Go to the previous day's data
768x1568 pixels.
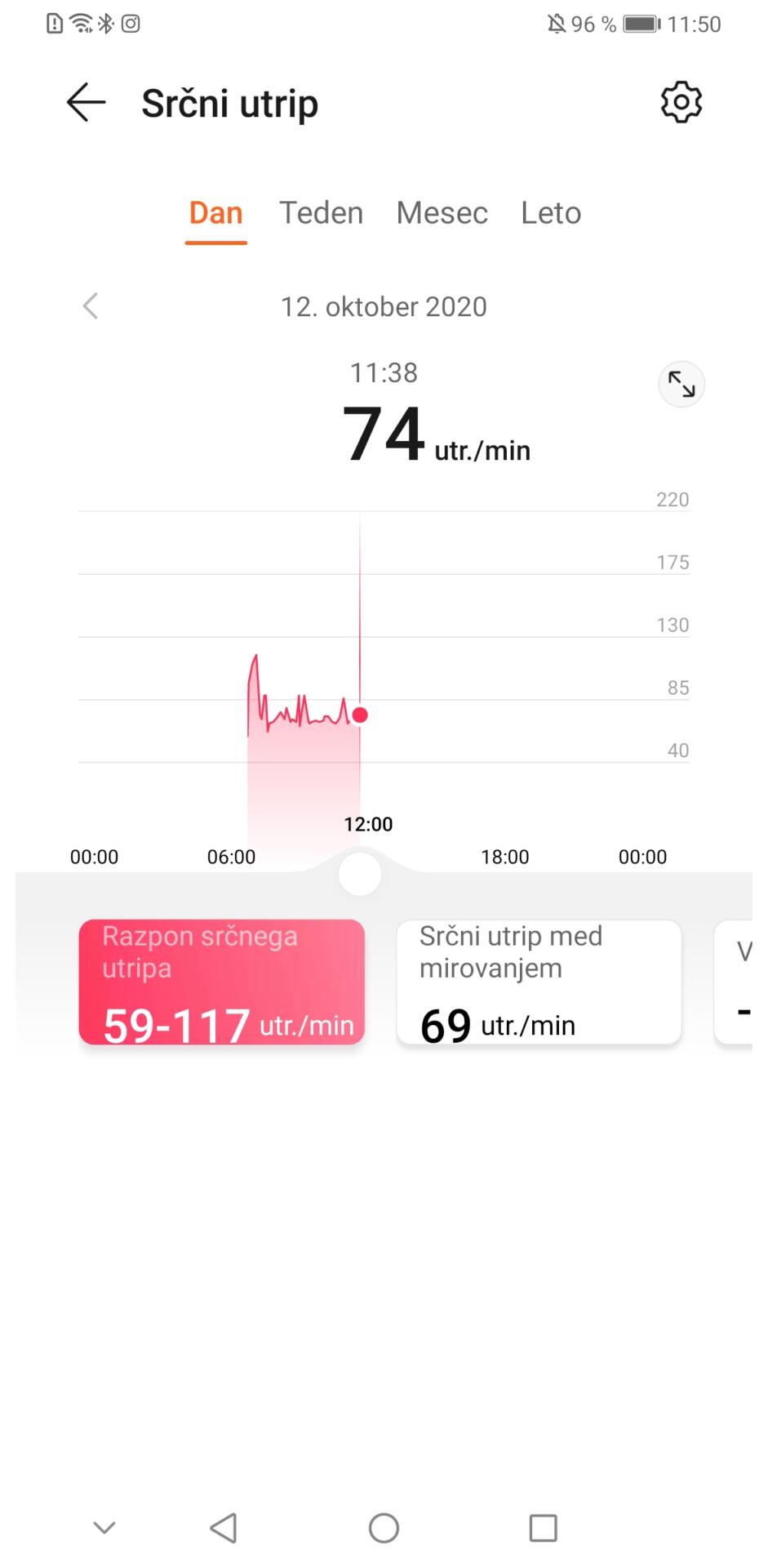tap(90, 306)
